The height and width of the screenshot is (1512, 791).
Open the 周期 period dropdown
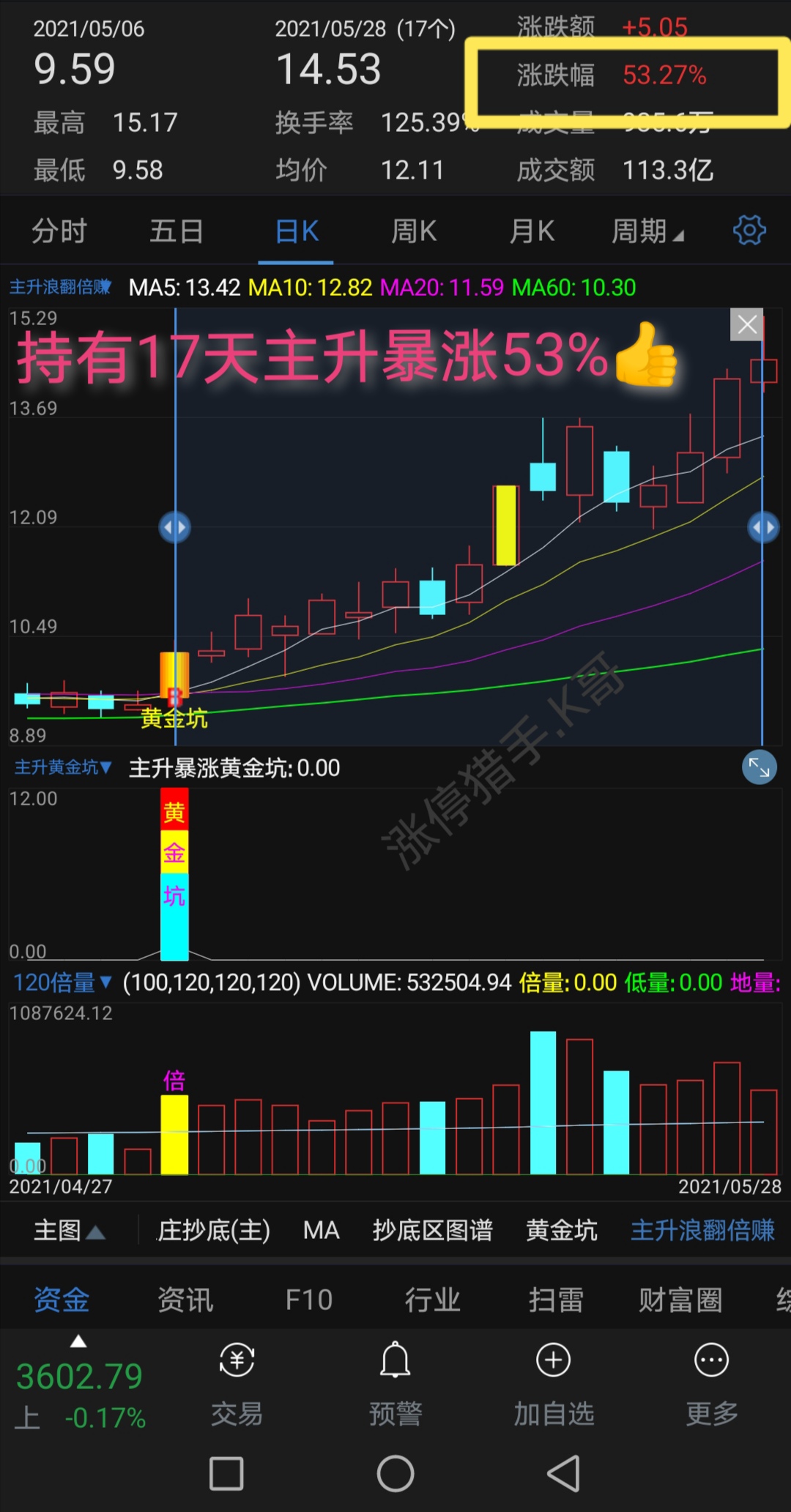(647, 231)
